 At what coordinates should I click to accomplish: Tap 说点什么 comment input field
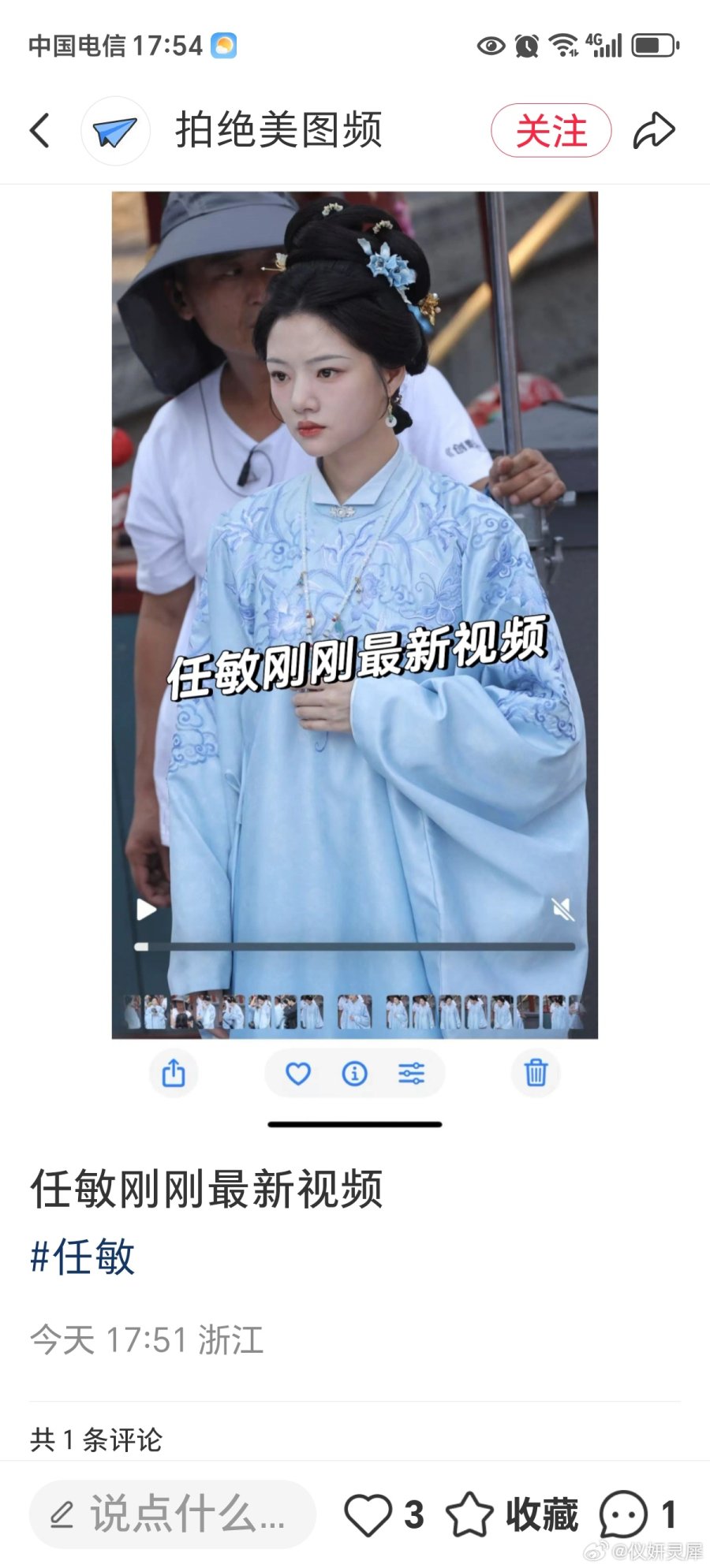(x=172, y=1514)
